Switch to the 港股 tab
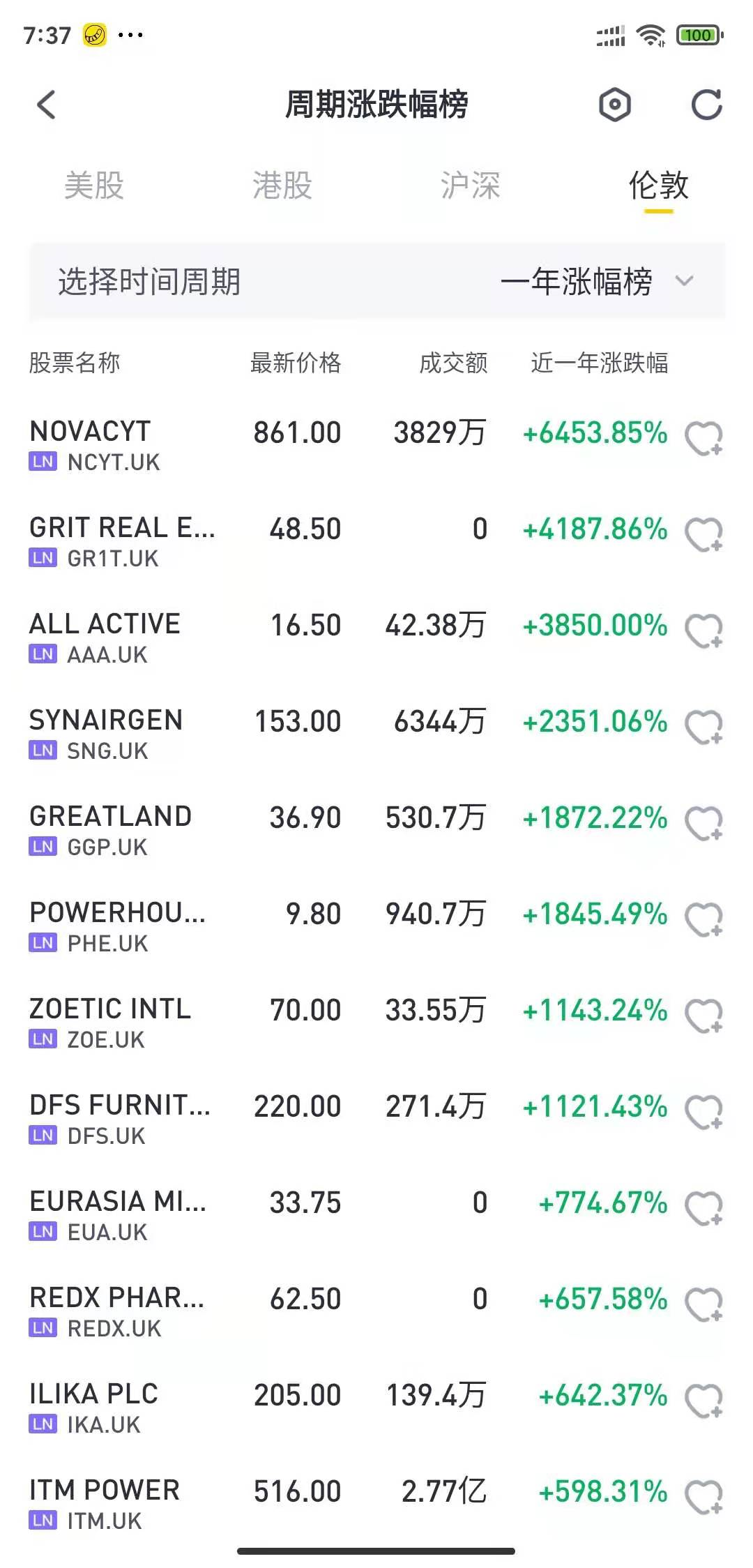Viewport: 753px width, 1568px height. pyautogui.click(x=282, y=186)
